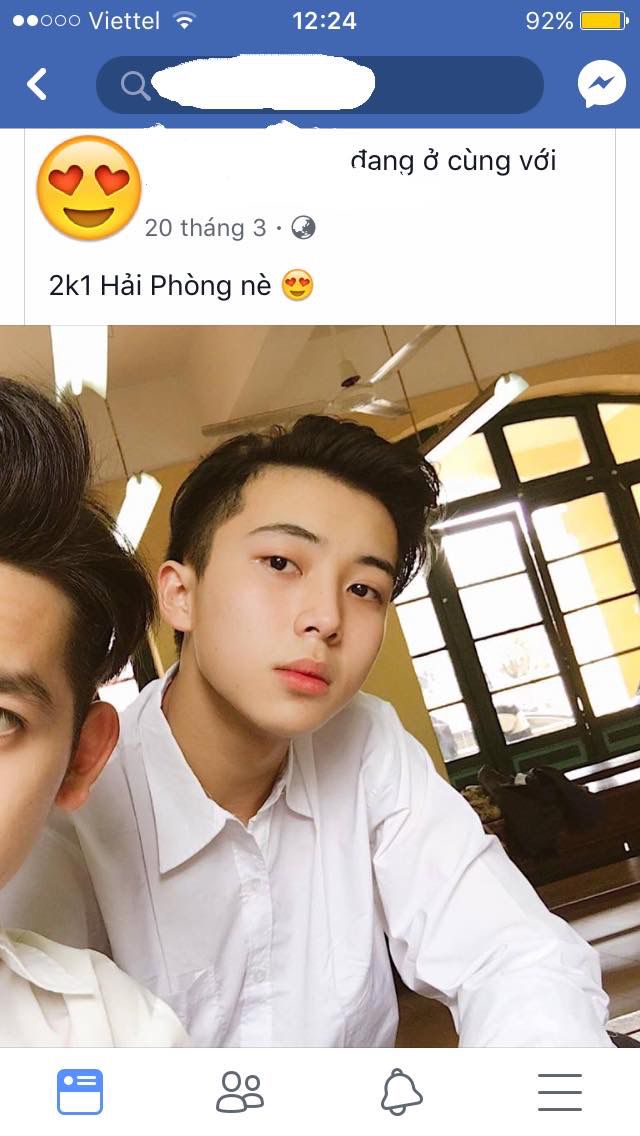Viewport: 640px width, 1136px height.
Task: Switch to the News Feed tab
Action: (x=80, y=1092)
